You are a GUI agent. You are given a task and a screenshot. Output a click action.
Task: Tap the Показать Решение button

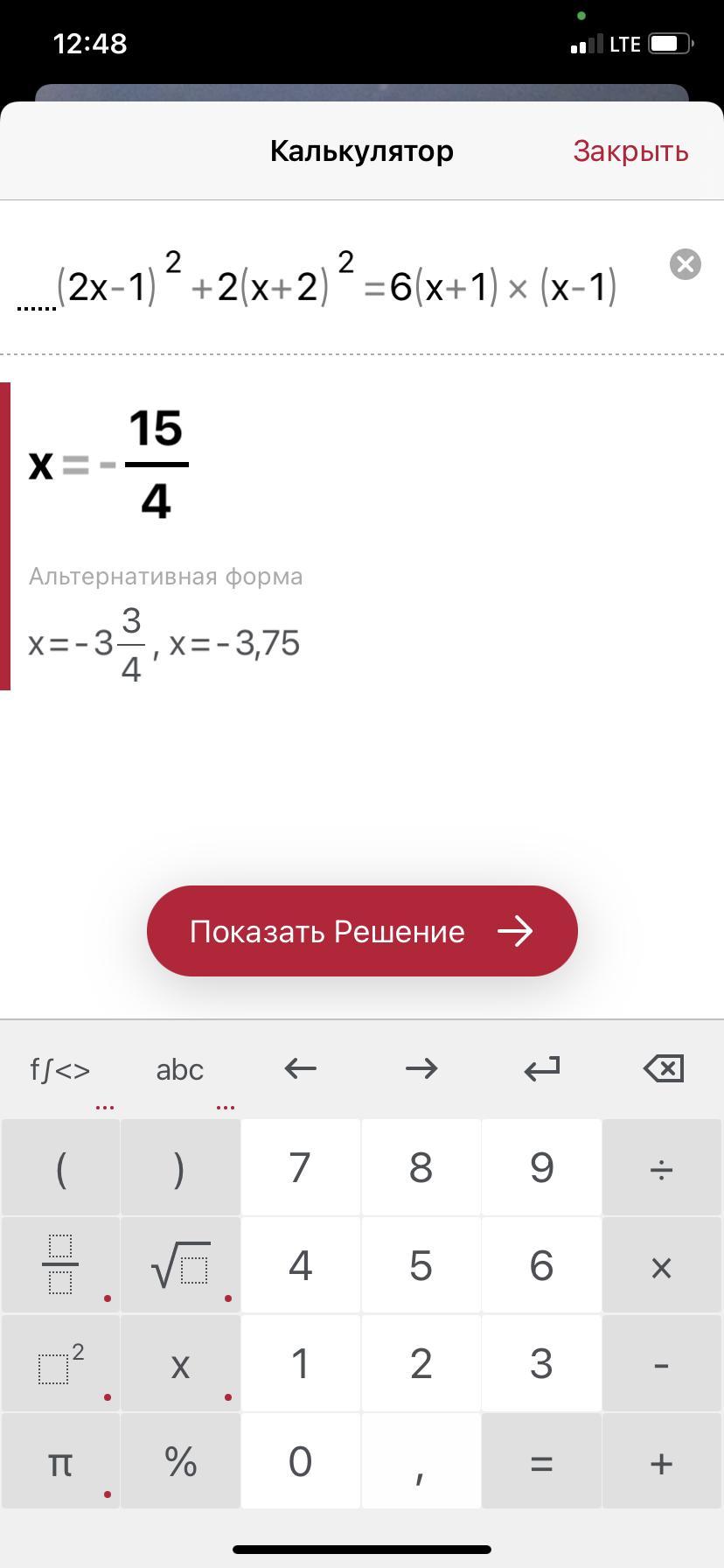click(x=362, y=931)
